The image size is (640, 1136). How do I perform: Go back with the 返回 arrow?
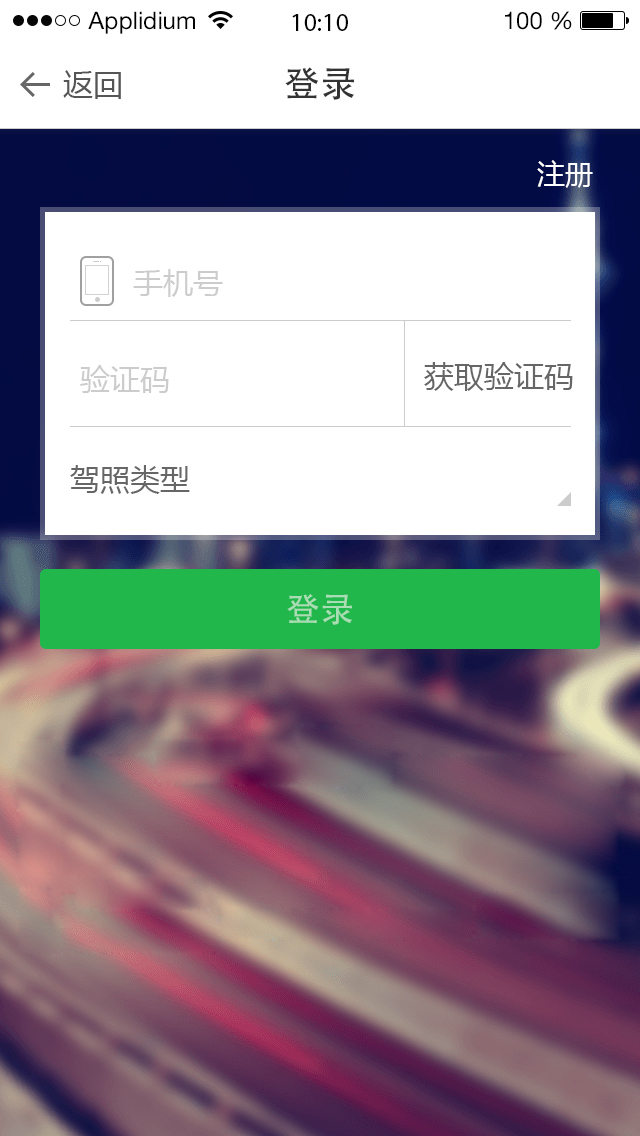tap(70, 85)
